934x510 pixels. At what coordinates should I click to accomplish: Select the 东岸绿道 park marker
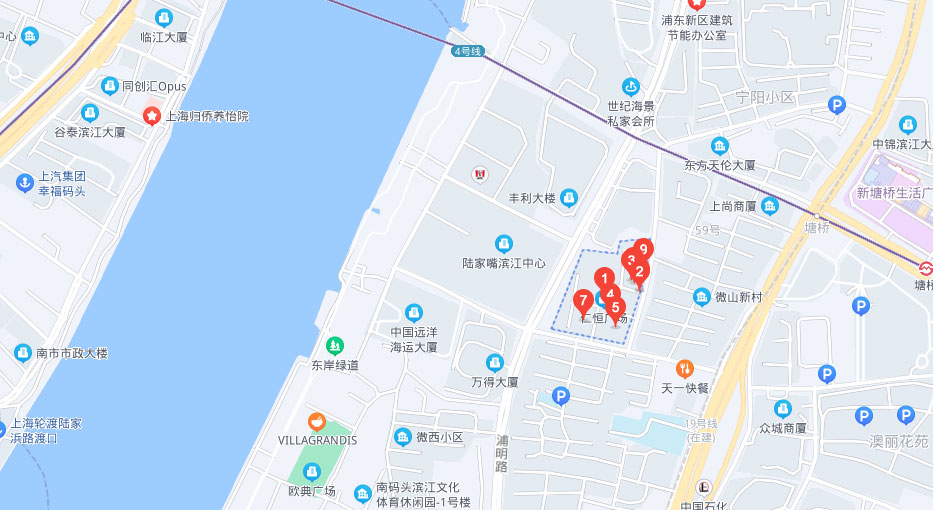coord(334,345)
